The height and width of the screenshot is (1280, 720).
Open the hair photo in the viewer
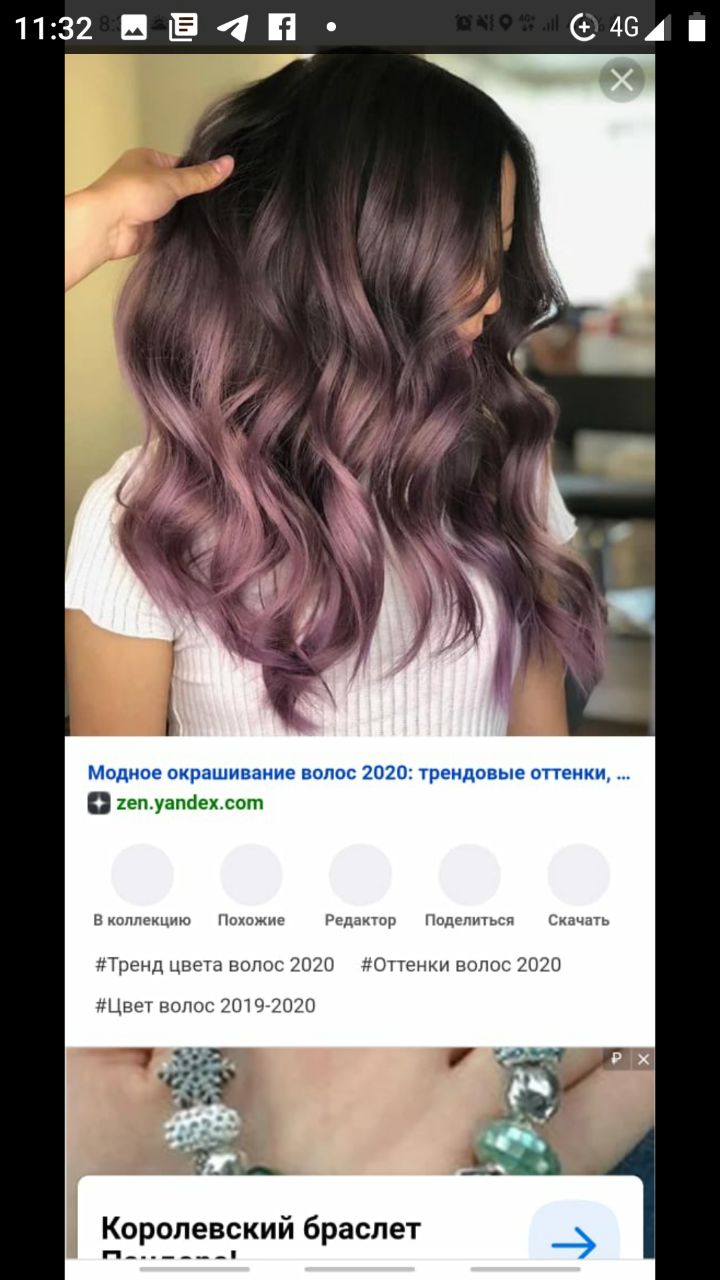pyautogui.click(x=360, y=395)
